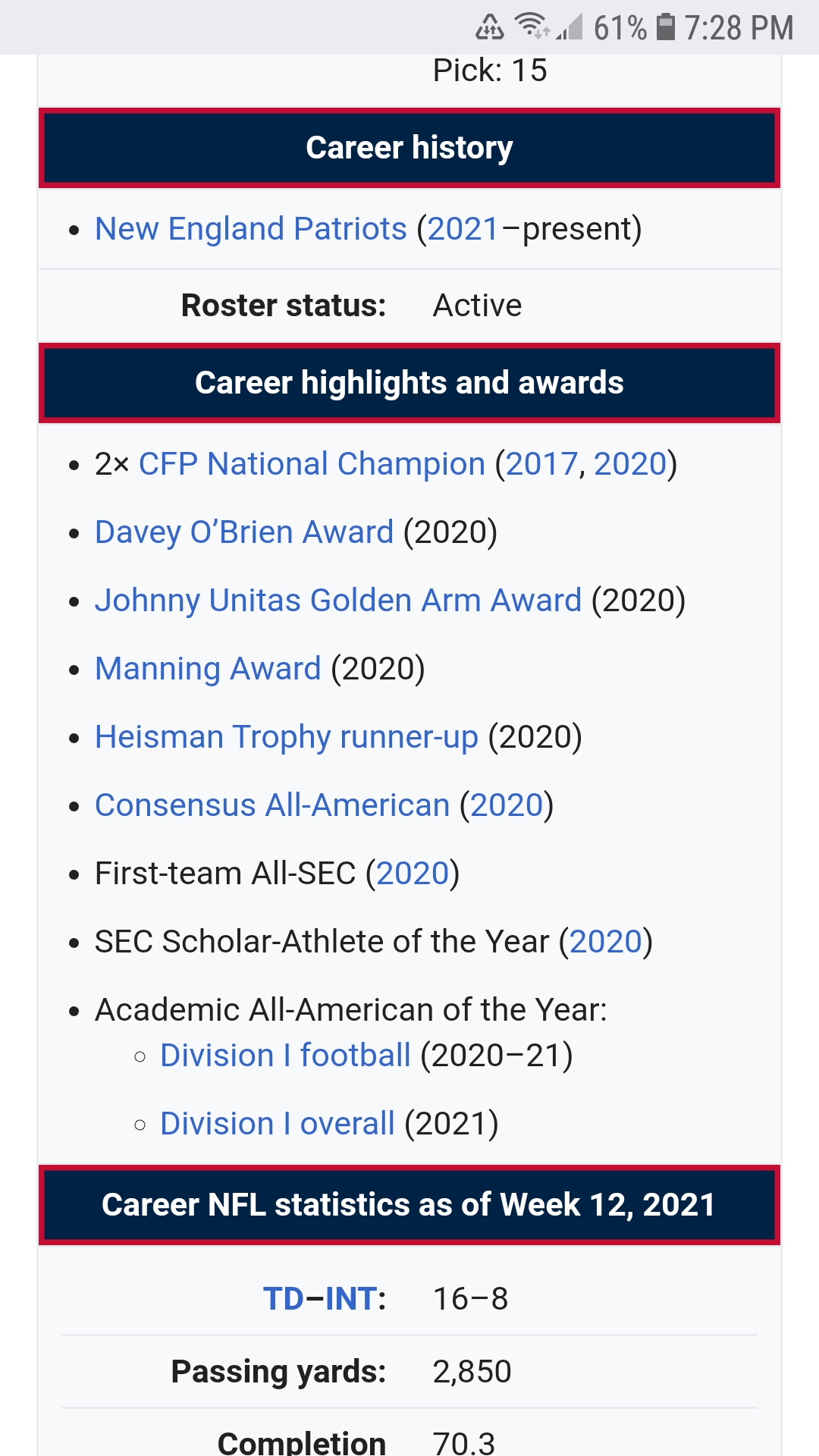Open the 2020 link beside SEC Scholar-Athlete
819x1456 pixels.
tap(606, 942)
